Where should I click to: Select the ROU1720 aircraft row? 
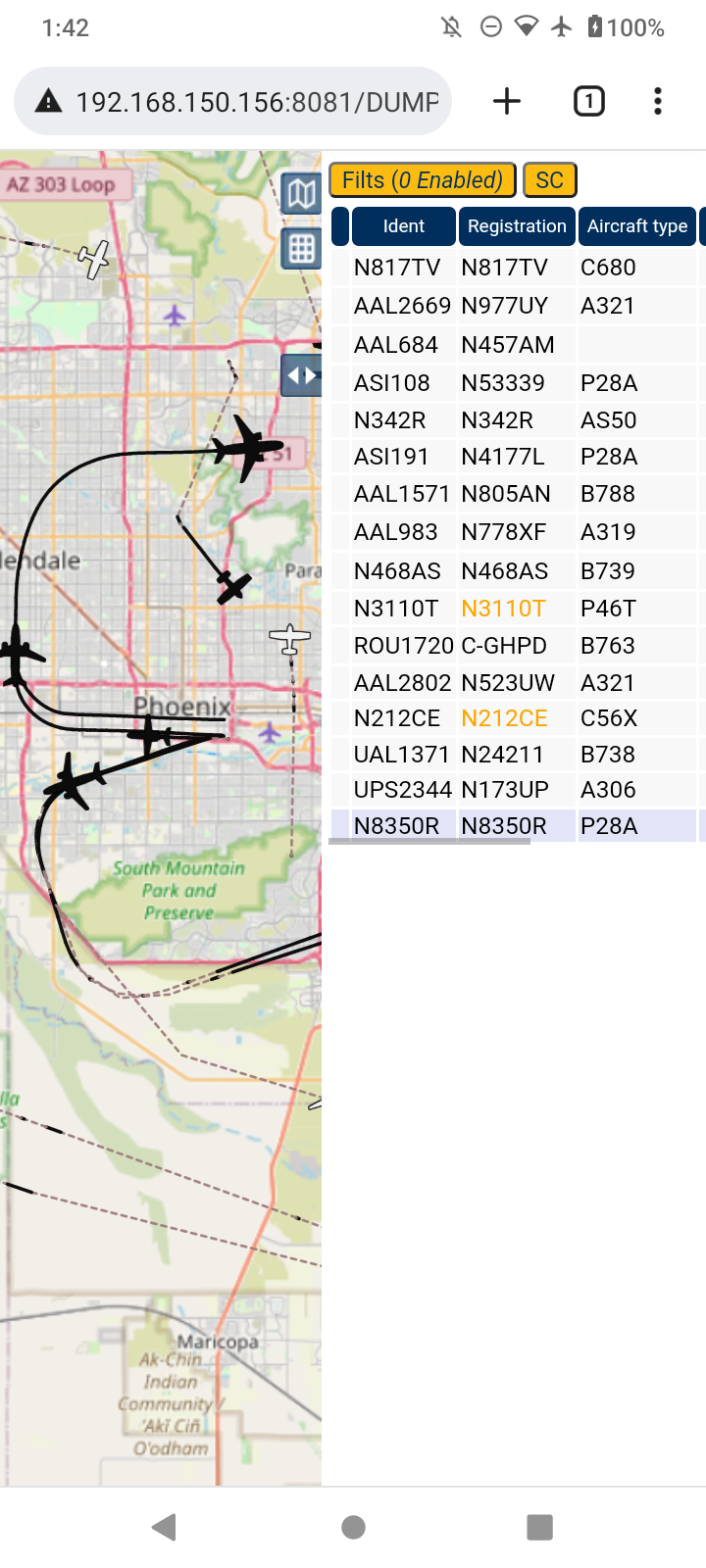click(518, 646)
